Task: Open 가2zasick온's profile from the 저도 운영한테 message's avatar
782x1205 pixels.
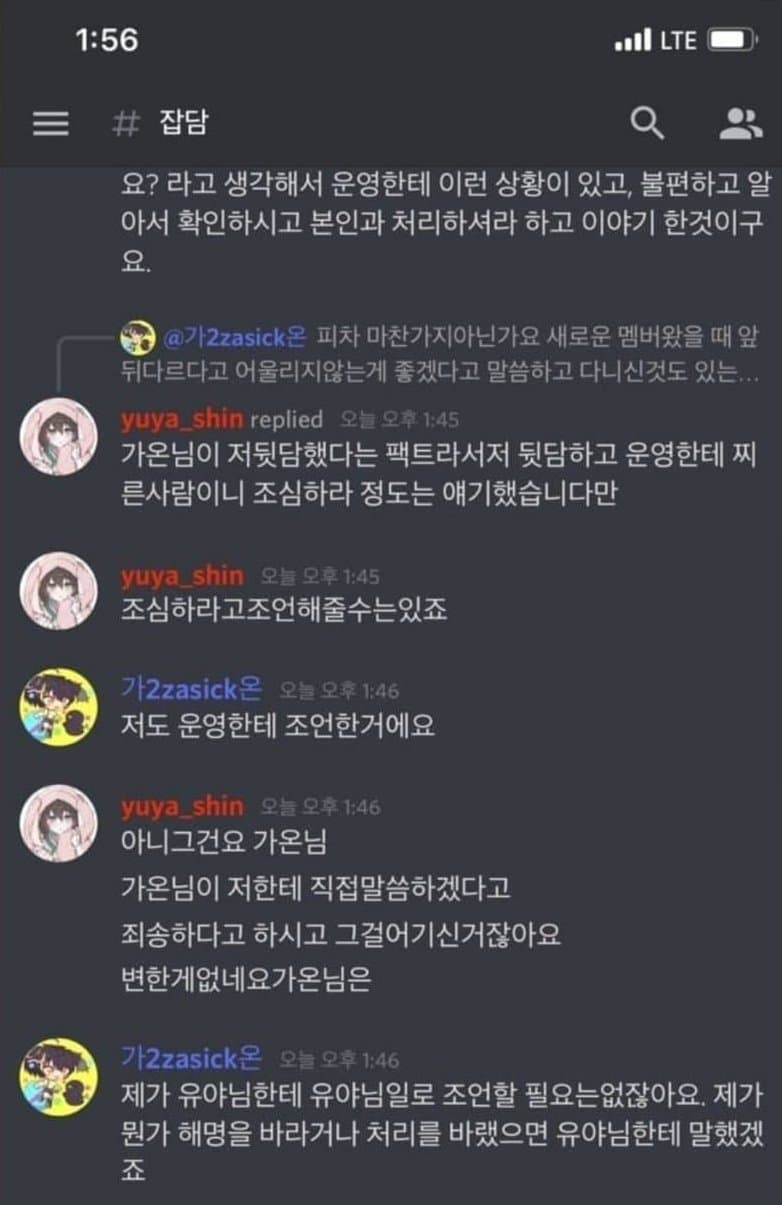Action: click(x=58, y=706)
